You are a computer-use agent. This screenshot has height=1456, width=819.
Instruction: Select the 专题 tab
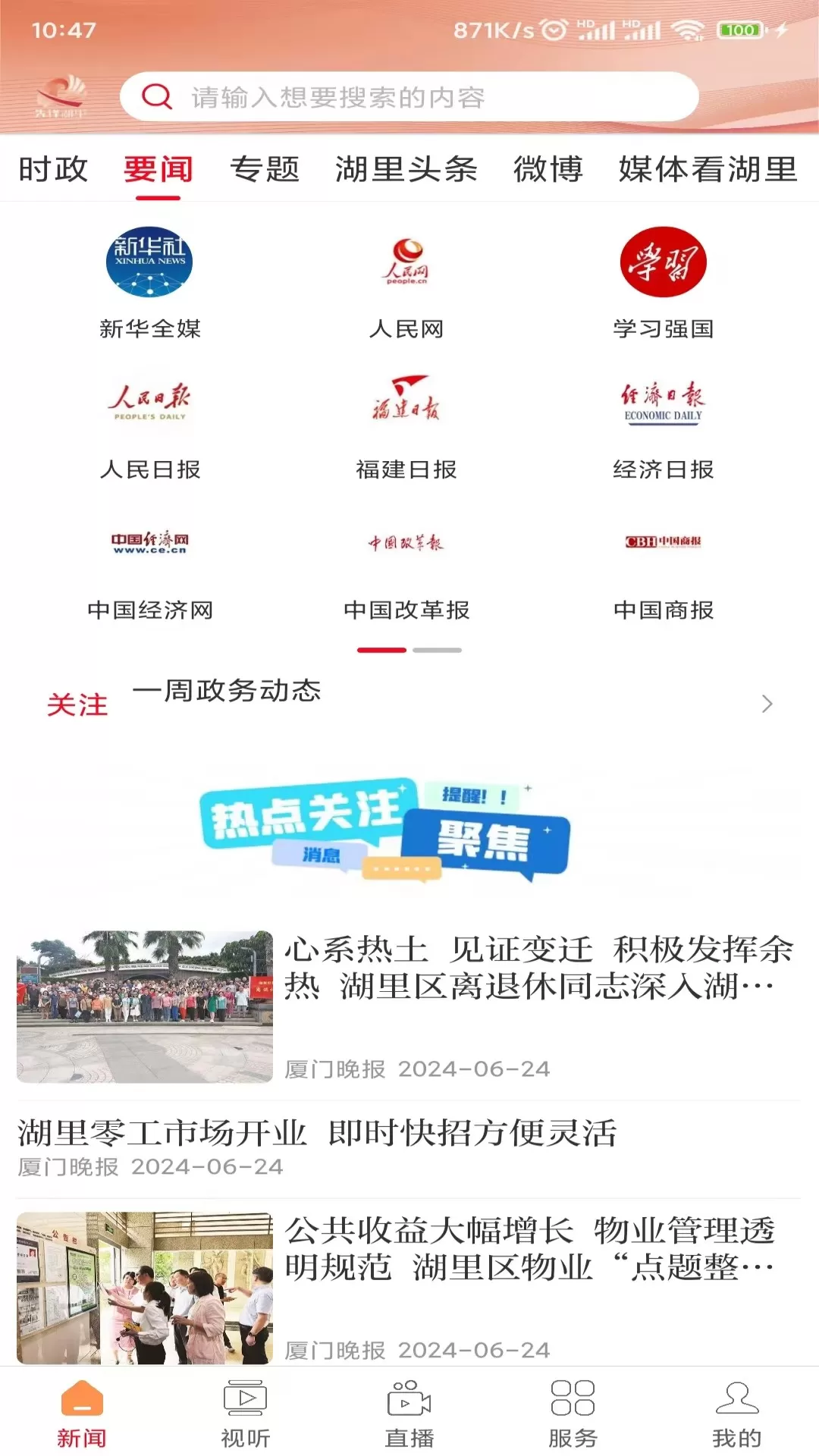tap(265, 169)
